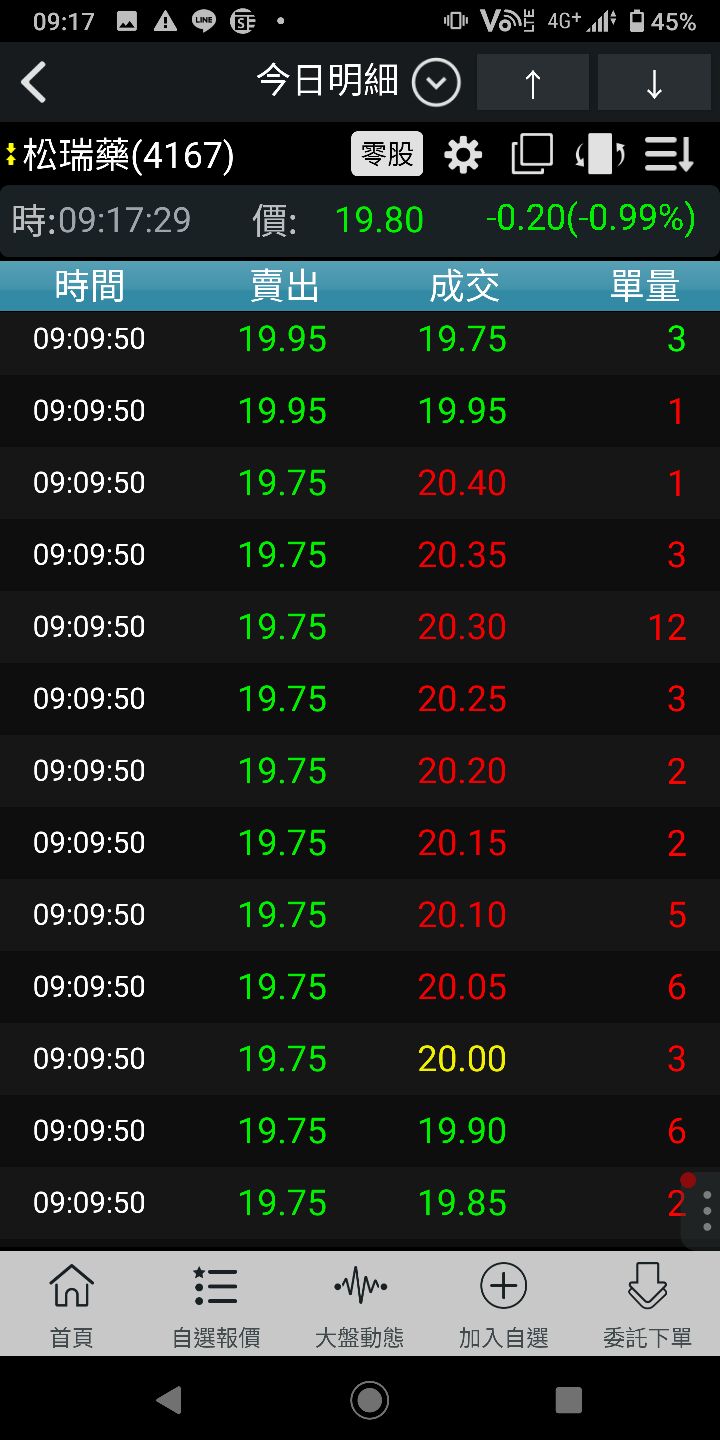
Task: Open 委託下單 order placement
Action: pyautogui.click(x=647, y=1304)
